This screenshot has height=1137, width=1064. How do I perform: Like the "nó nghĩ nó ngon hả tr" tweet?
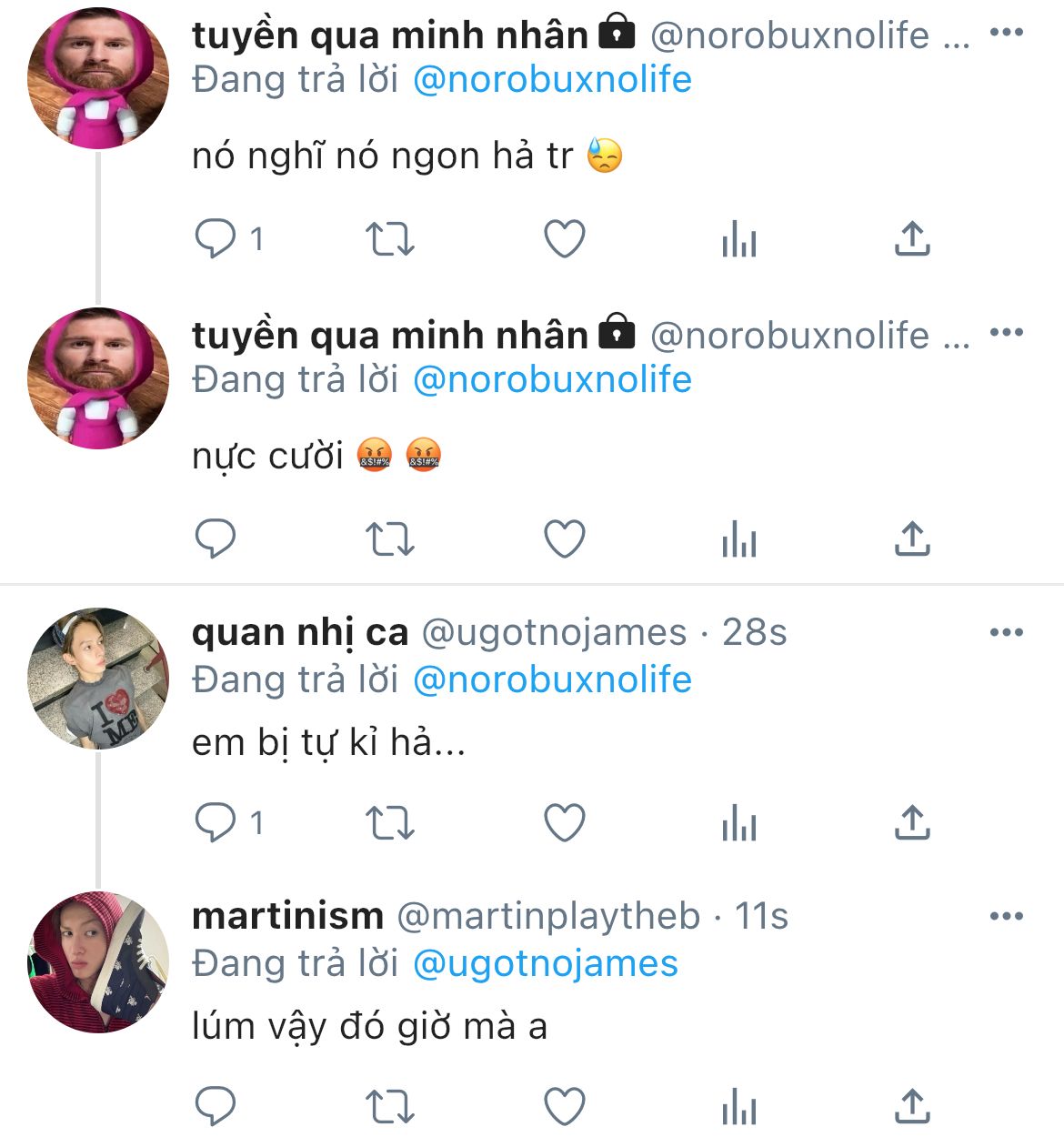564,239
